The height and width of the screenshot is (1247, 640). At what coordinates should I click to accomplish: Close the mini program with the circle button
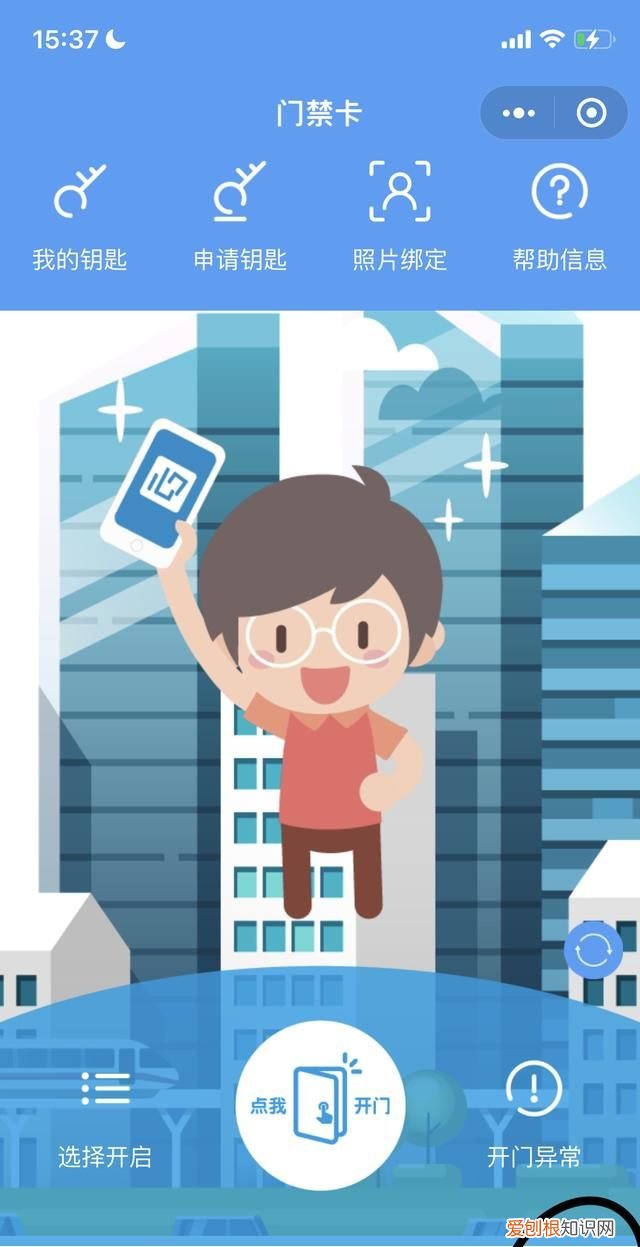tap(592, 114)
